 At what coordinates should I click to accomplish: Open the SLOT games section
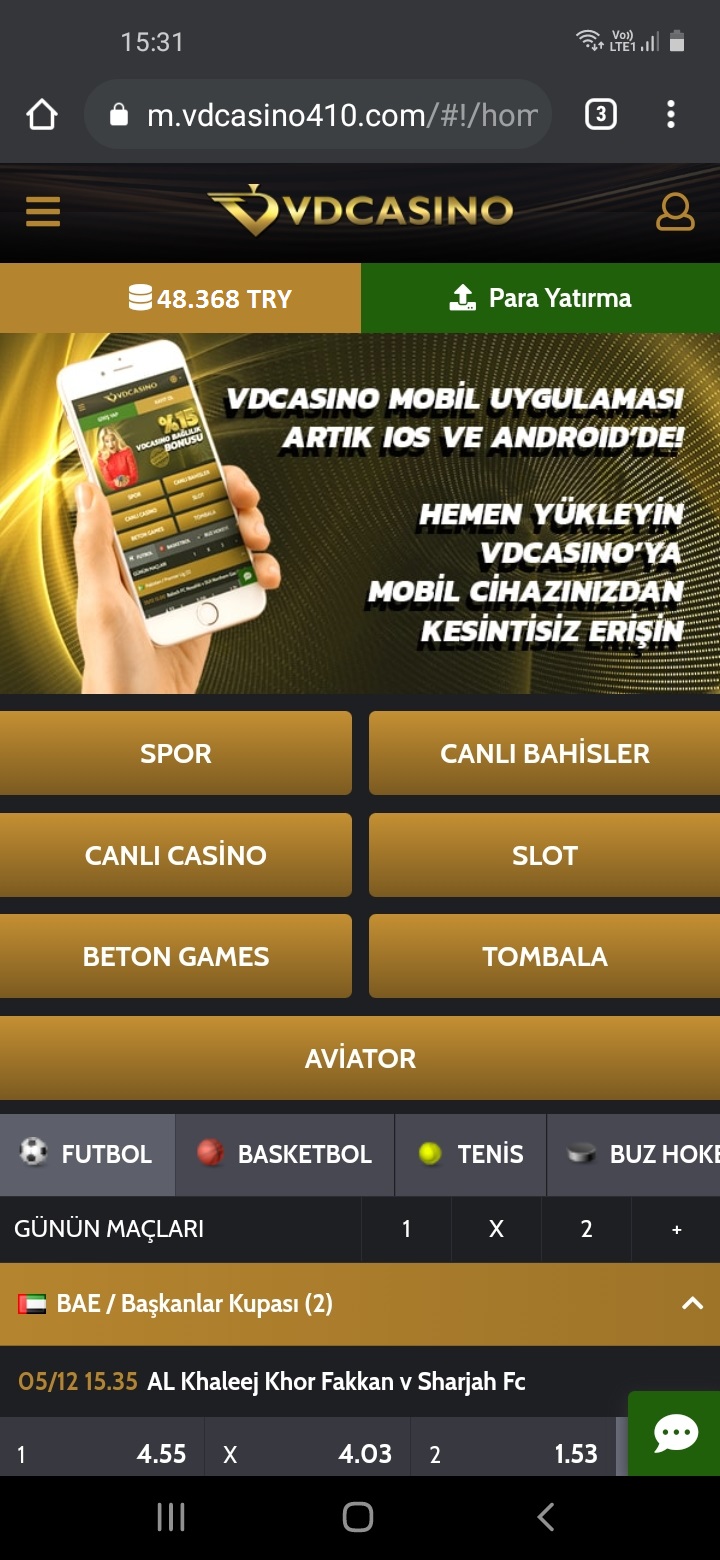[544, 855]
